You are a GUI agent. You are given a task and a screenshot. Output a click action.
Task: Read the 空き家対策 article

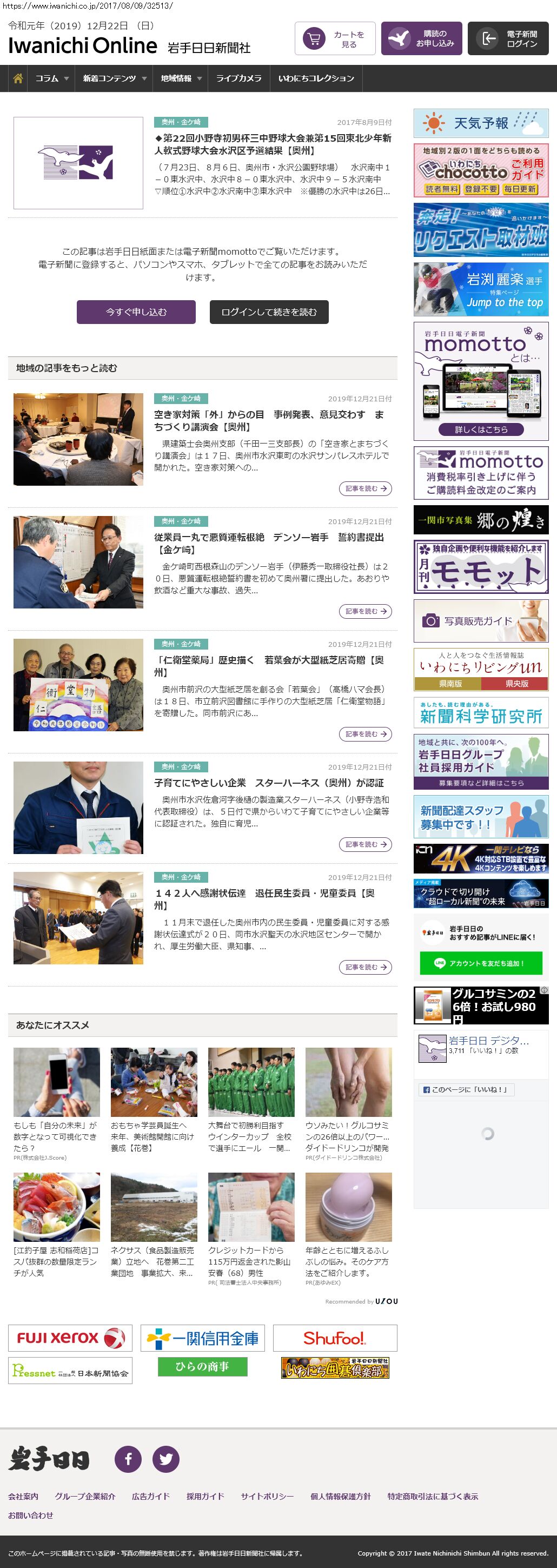tap(365, 488)
